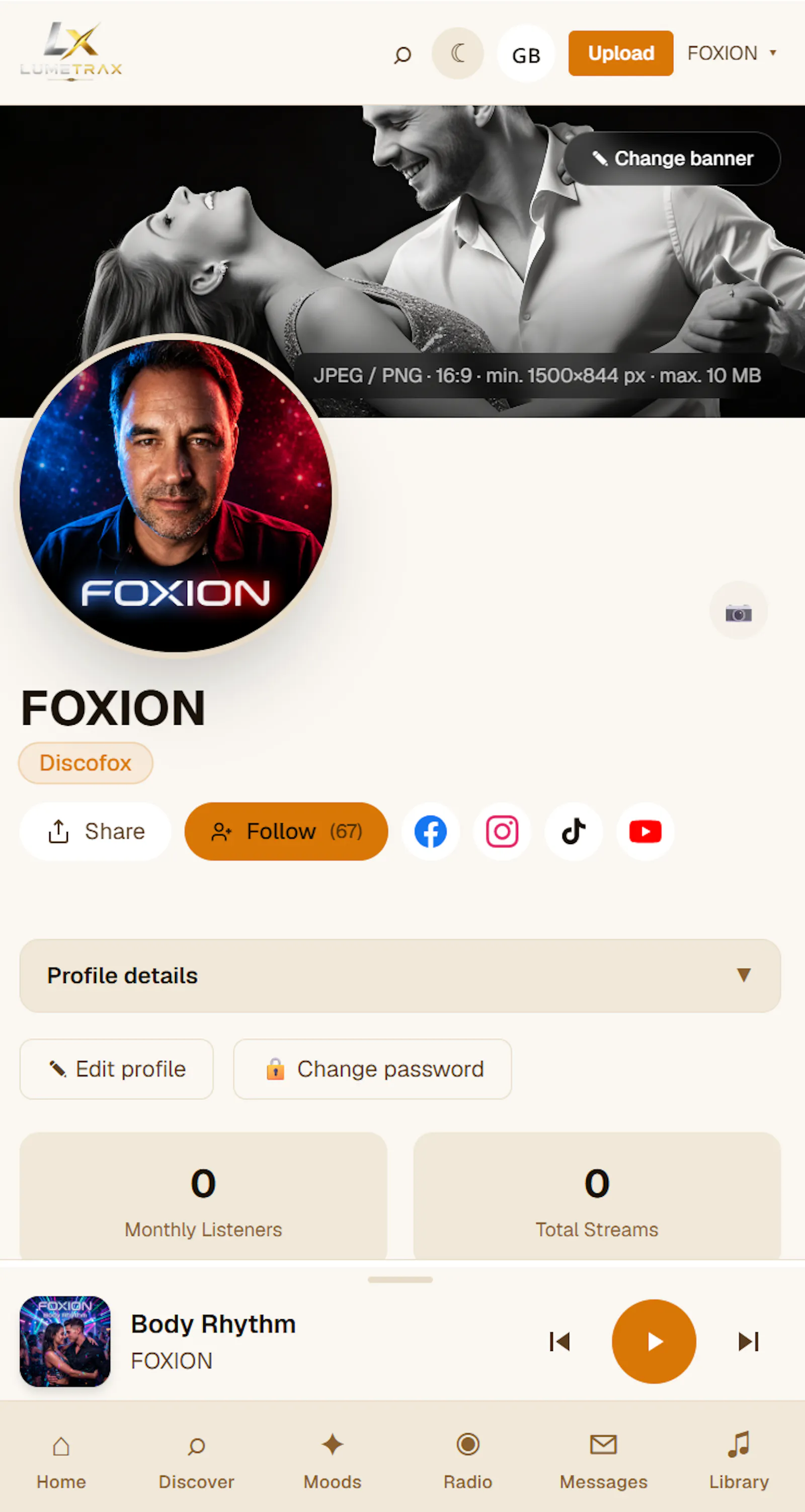Open the TikTok link

(x=574, y=831)
